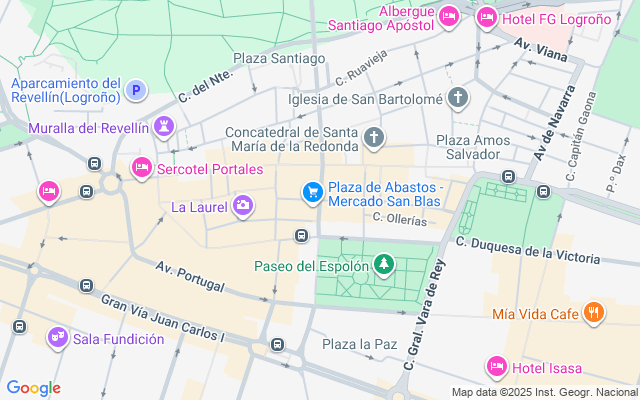
Task: Select the Hotel Isasa marker
Action: tap(495, 366)
